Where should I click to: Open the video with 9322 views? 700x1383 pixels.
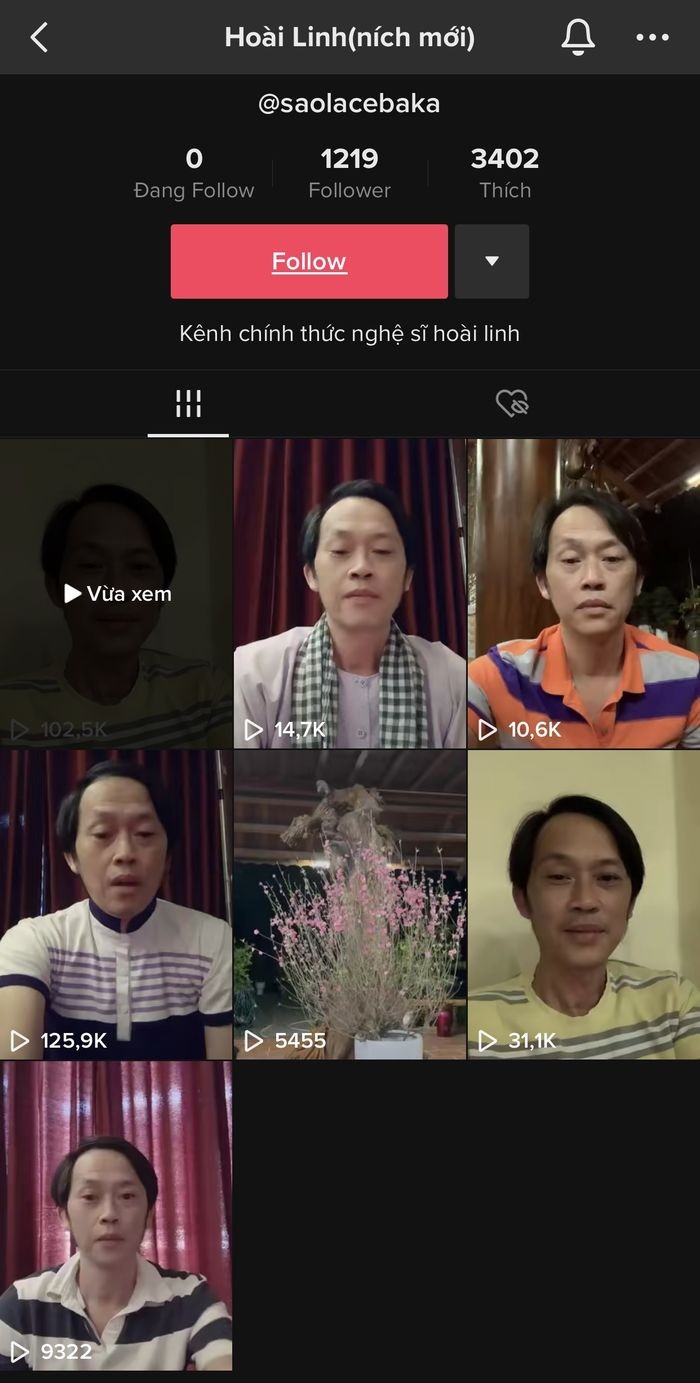[116, 1215]
